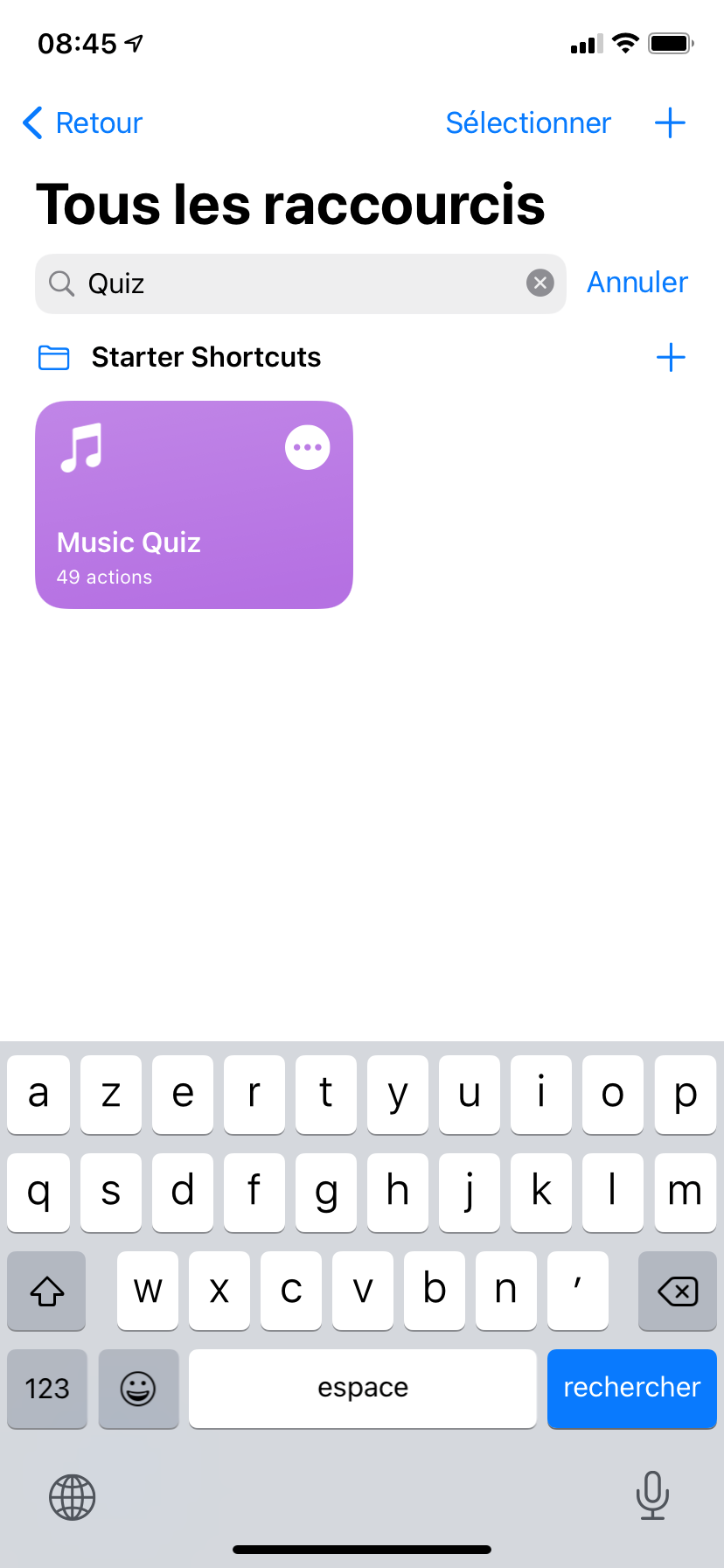Tap the backspace key on the keyboard

[x=678, y=1291]
